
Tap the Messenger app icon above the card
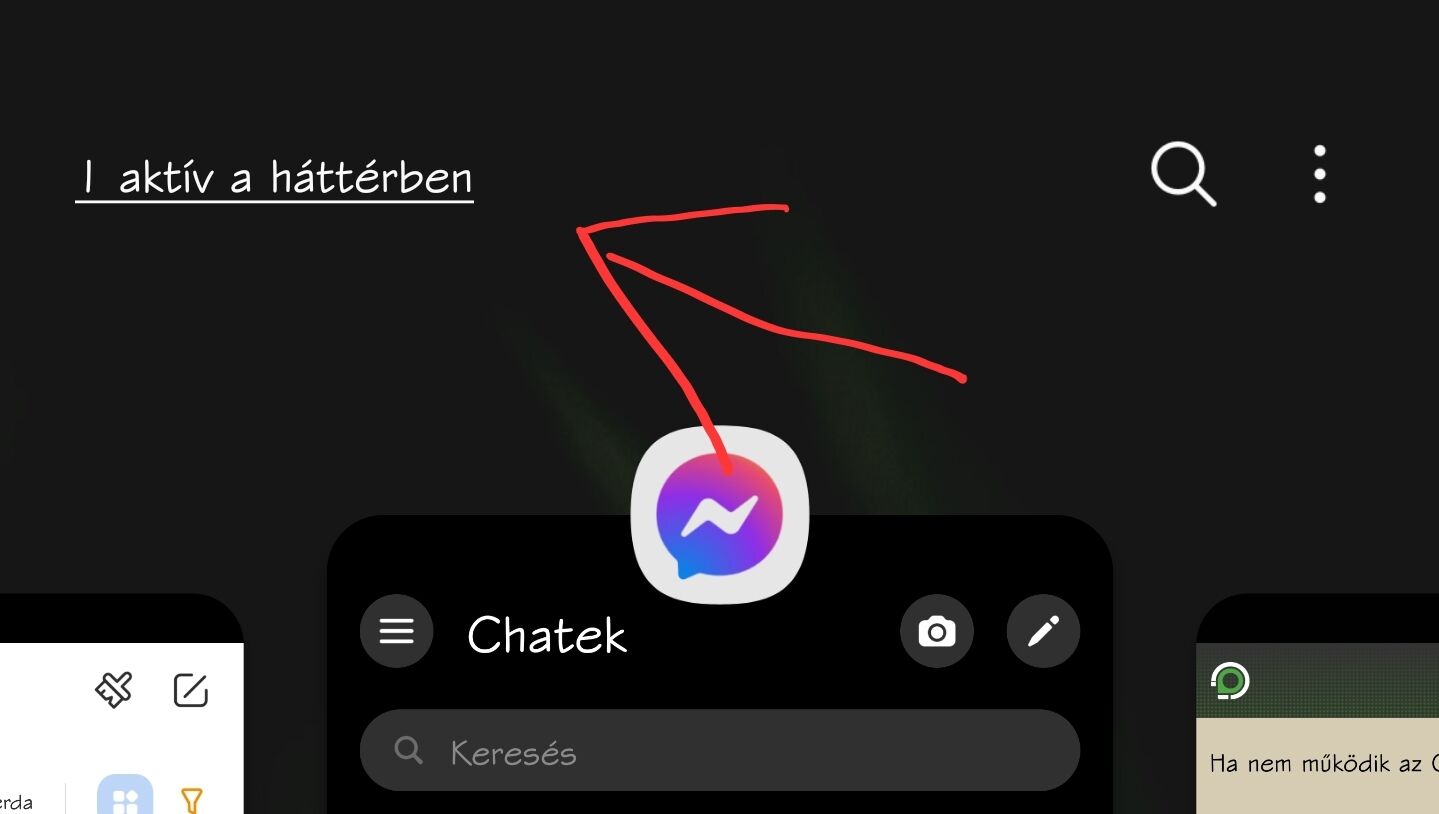tap(720, 515)
